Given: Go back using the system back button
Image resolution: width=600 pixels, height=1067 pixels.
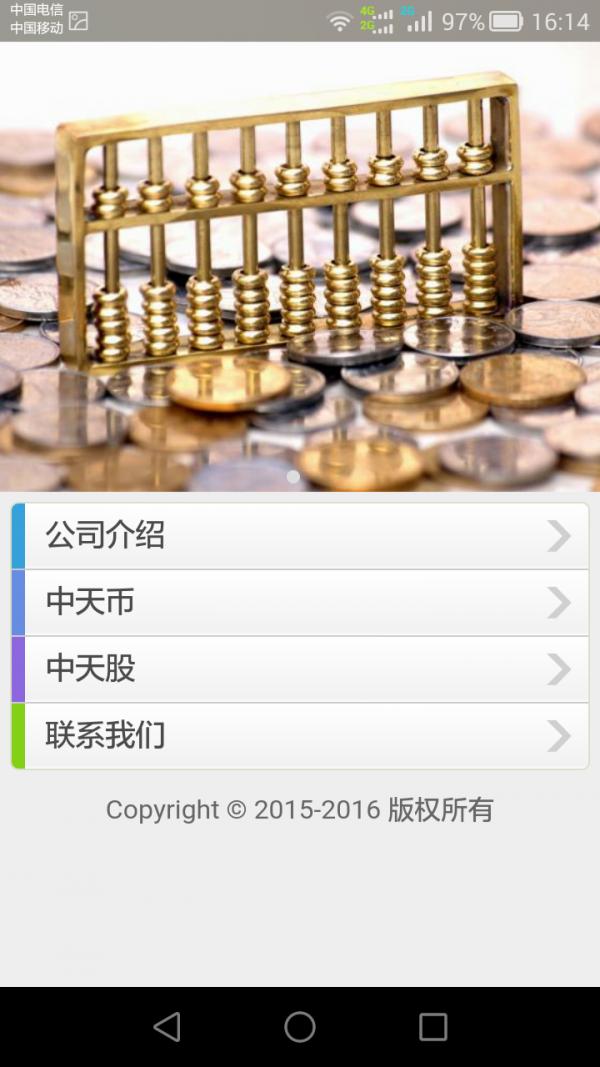Looking at the screenshot, I should (167, 1026).
